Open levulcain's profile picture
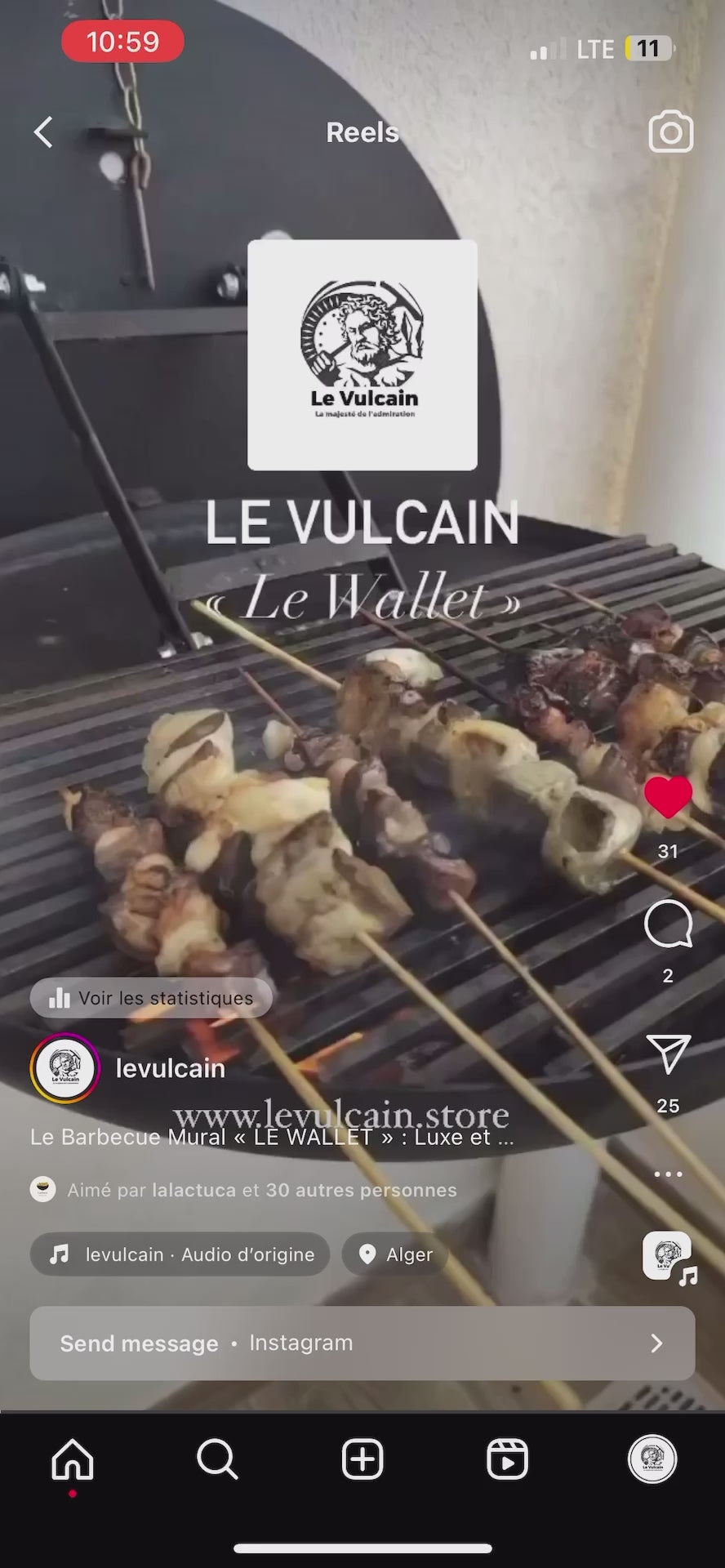The width and height of the screenshot is (725, 1568). click(65, 1068)
